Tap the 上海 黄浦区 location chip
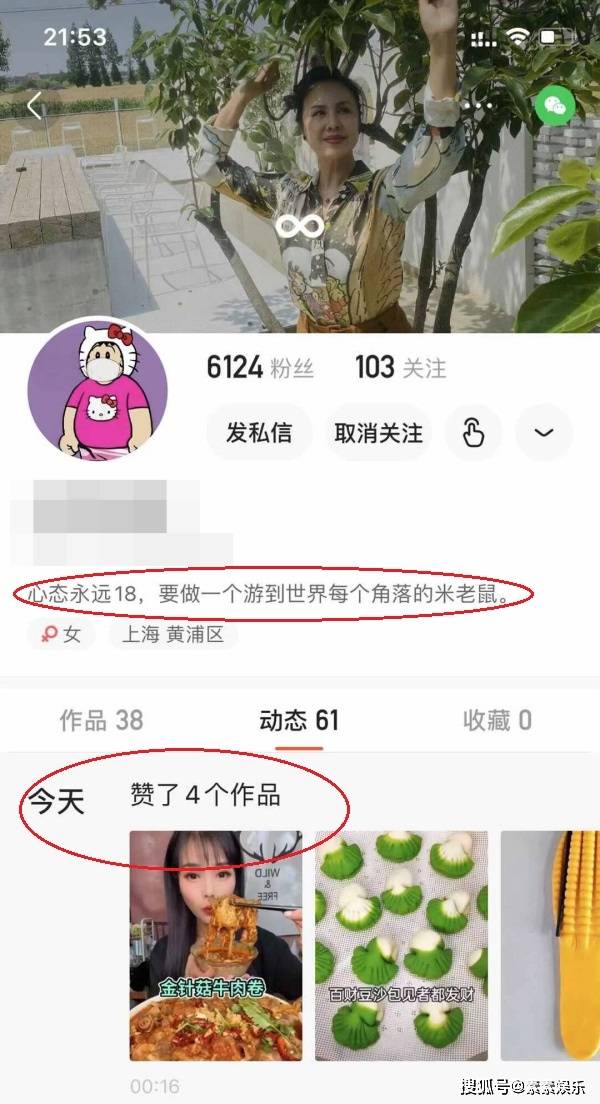This screenshot has height=1104, width=600. tap(173, 634)
